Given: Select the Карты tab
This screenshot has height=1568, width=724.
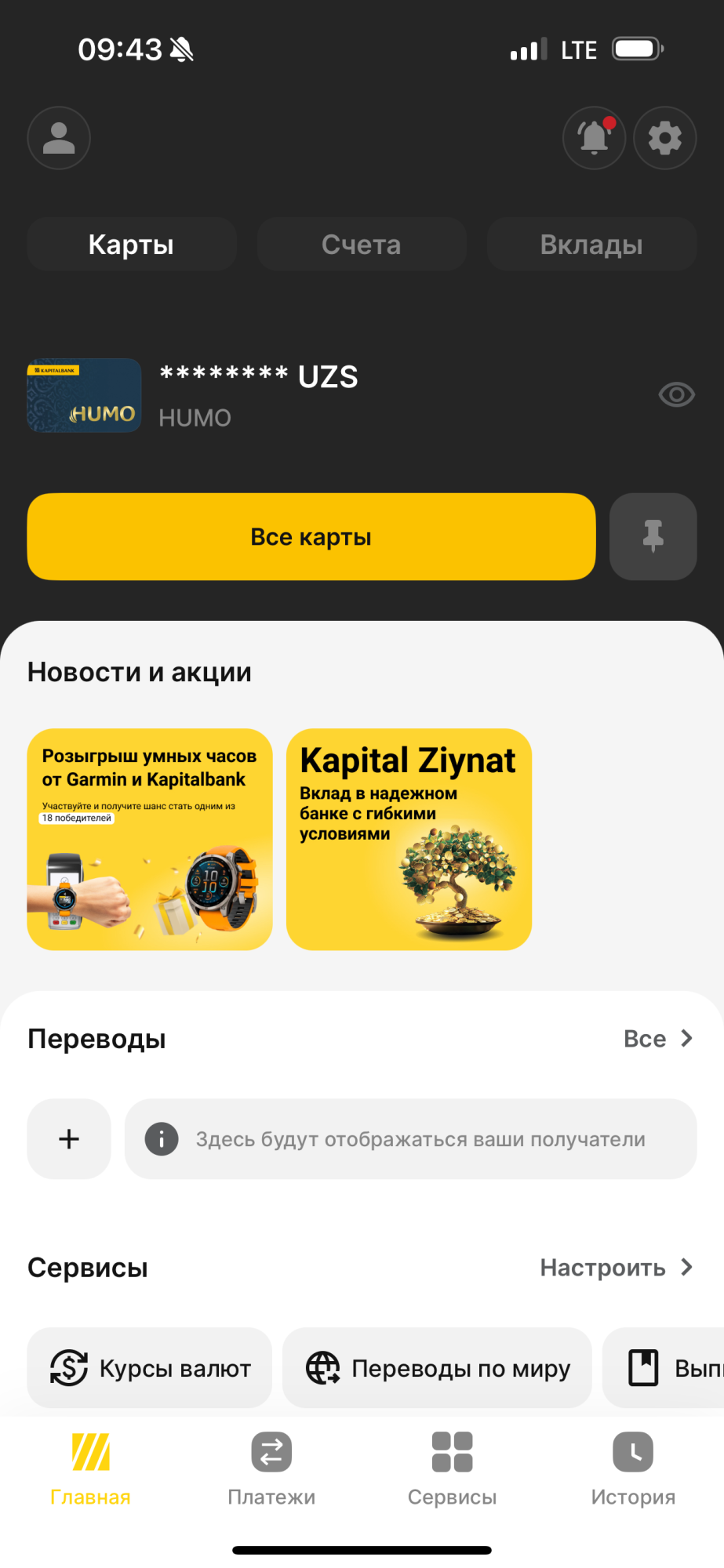Looking at the screenshot, I should 132,245.
